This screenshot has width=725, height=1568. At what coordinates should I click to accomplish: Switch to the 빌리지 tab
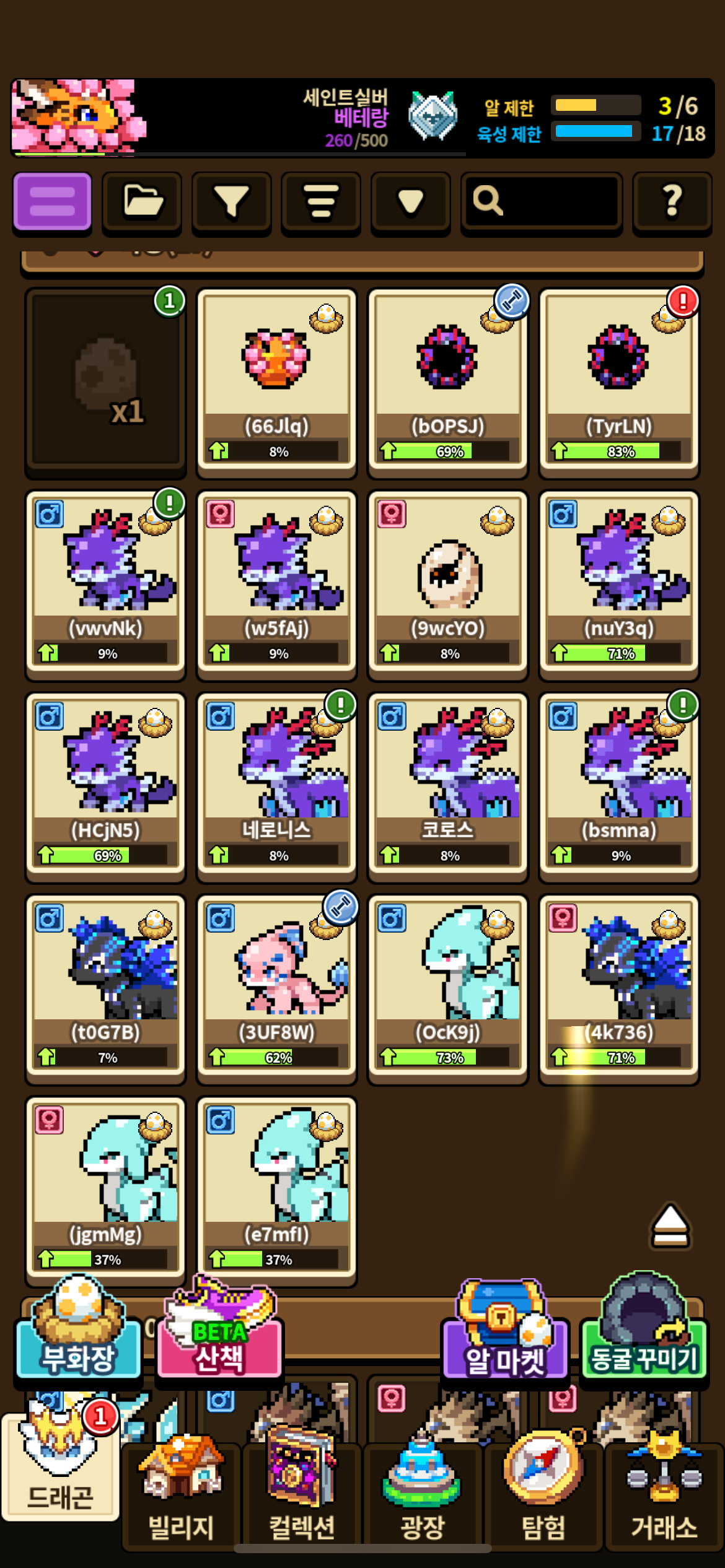click(181, 1494)
